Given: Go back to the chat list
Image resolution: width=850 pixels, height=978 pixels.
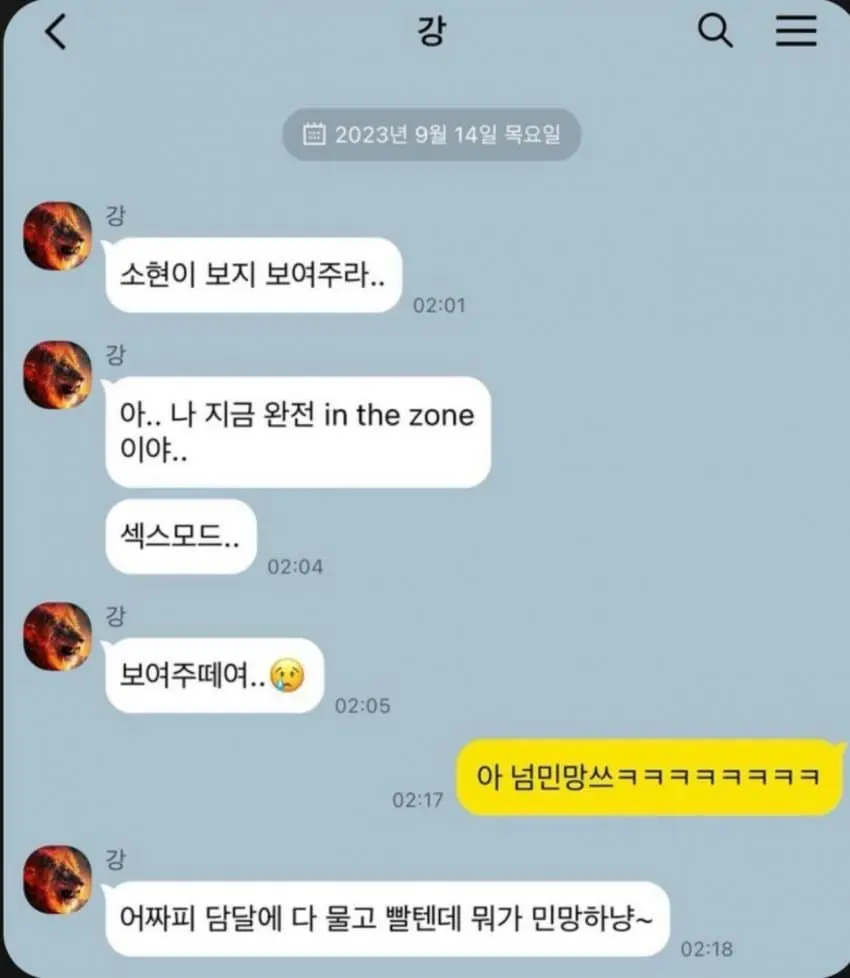Looking at the screenshot, I should pos(56,32).
